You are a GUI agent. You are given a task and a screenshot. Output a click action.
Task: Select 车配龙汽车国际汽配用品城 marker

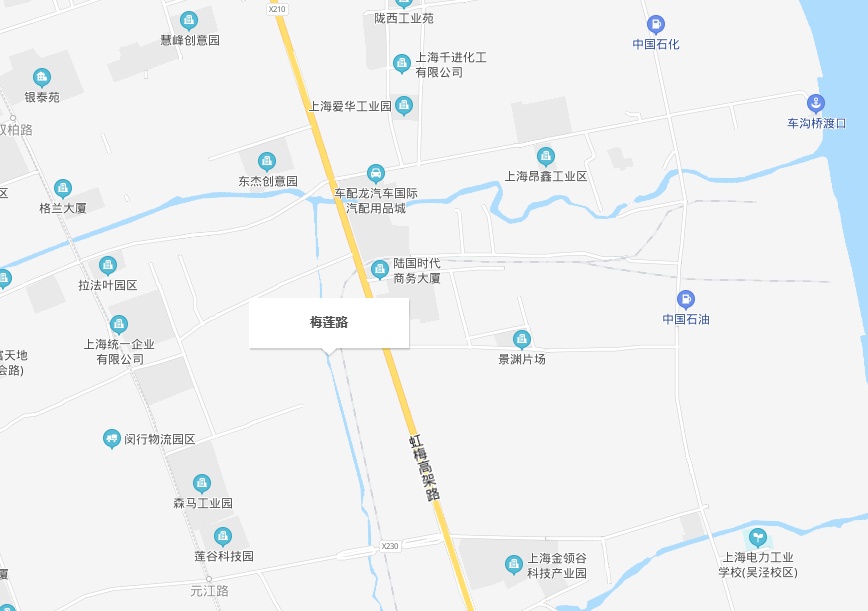pyautogui.click(x=376, y=174)
